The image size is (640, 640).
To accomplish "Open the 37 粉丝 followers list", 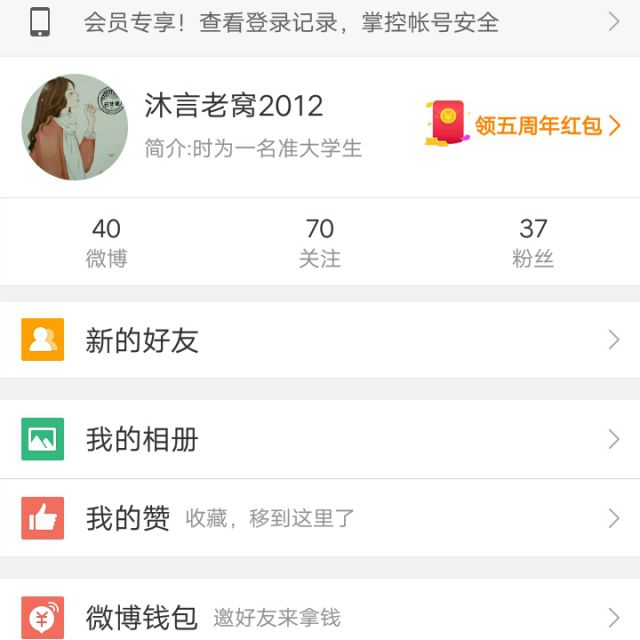I will [533, 242].
